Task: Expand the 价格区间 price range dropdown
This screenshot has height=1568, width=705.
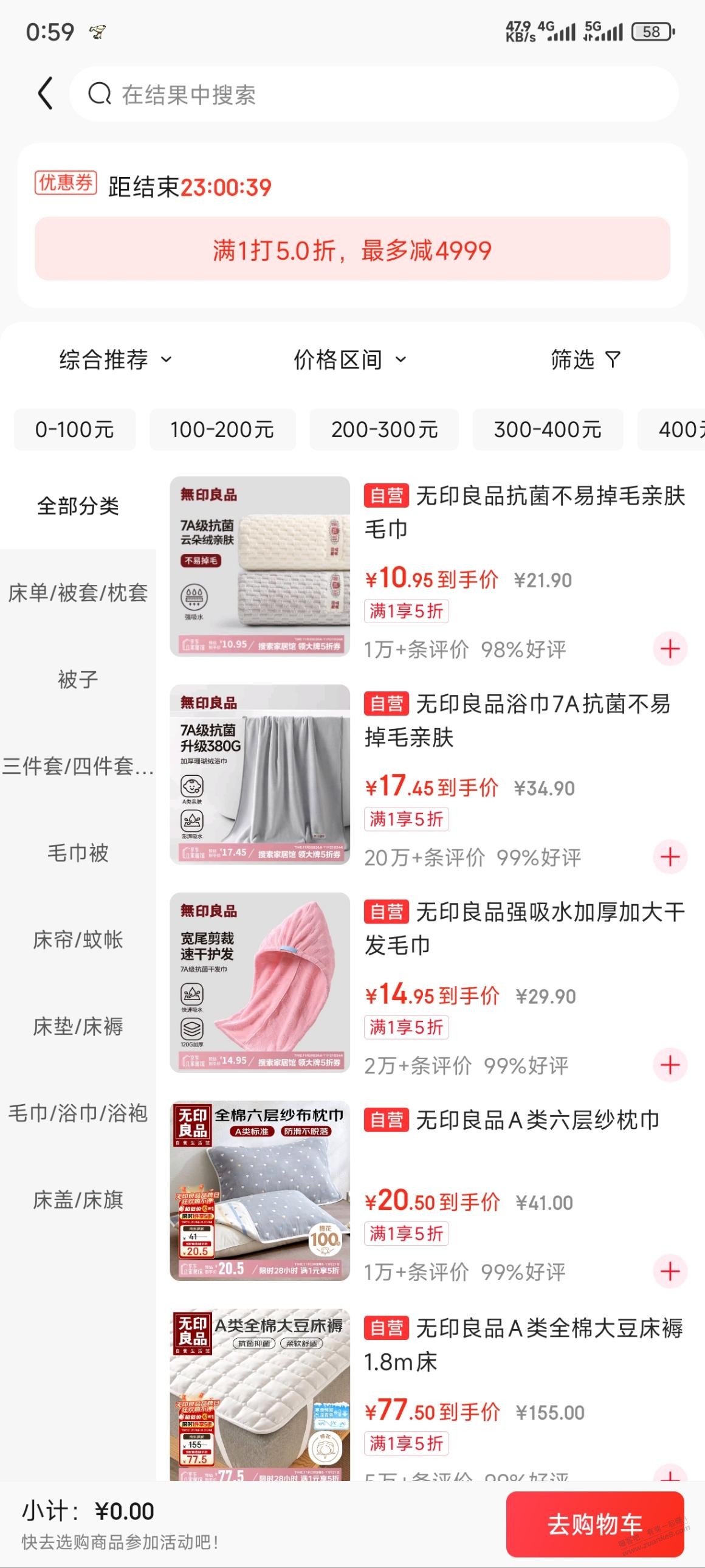Action: 349,360
